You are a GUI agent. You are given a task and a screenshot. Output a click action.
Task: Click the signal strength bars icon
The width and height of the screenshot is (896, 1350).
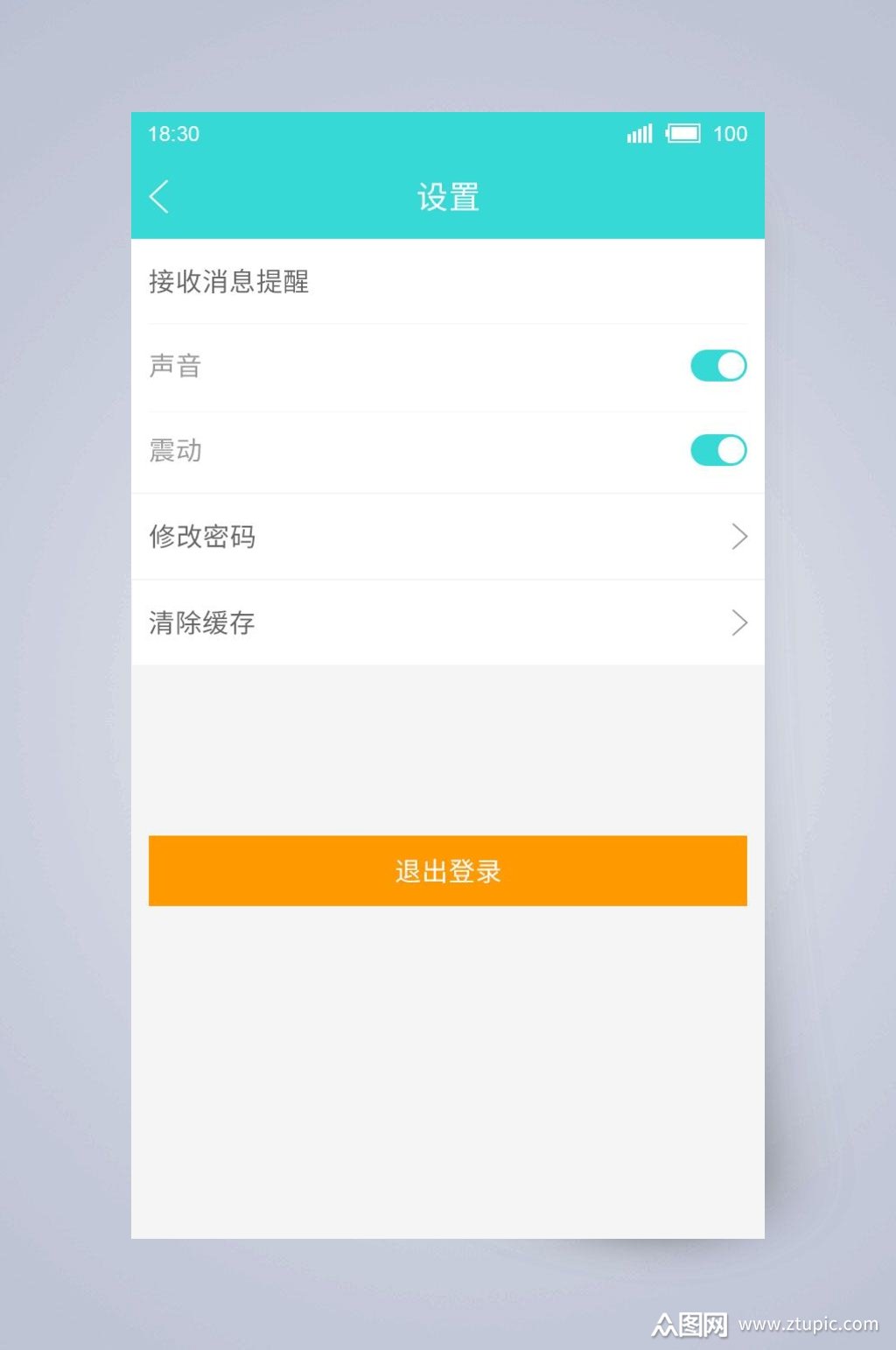(x=638, y=133)
